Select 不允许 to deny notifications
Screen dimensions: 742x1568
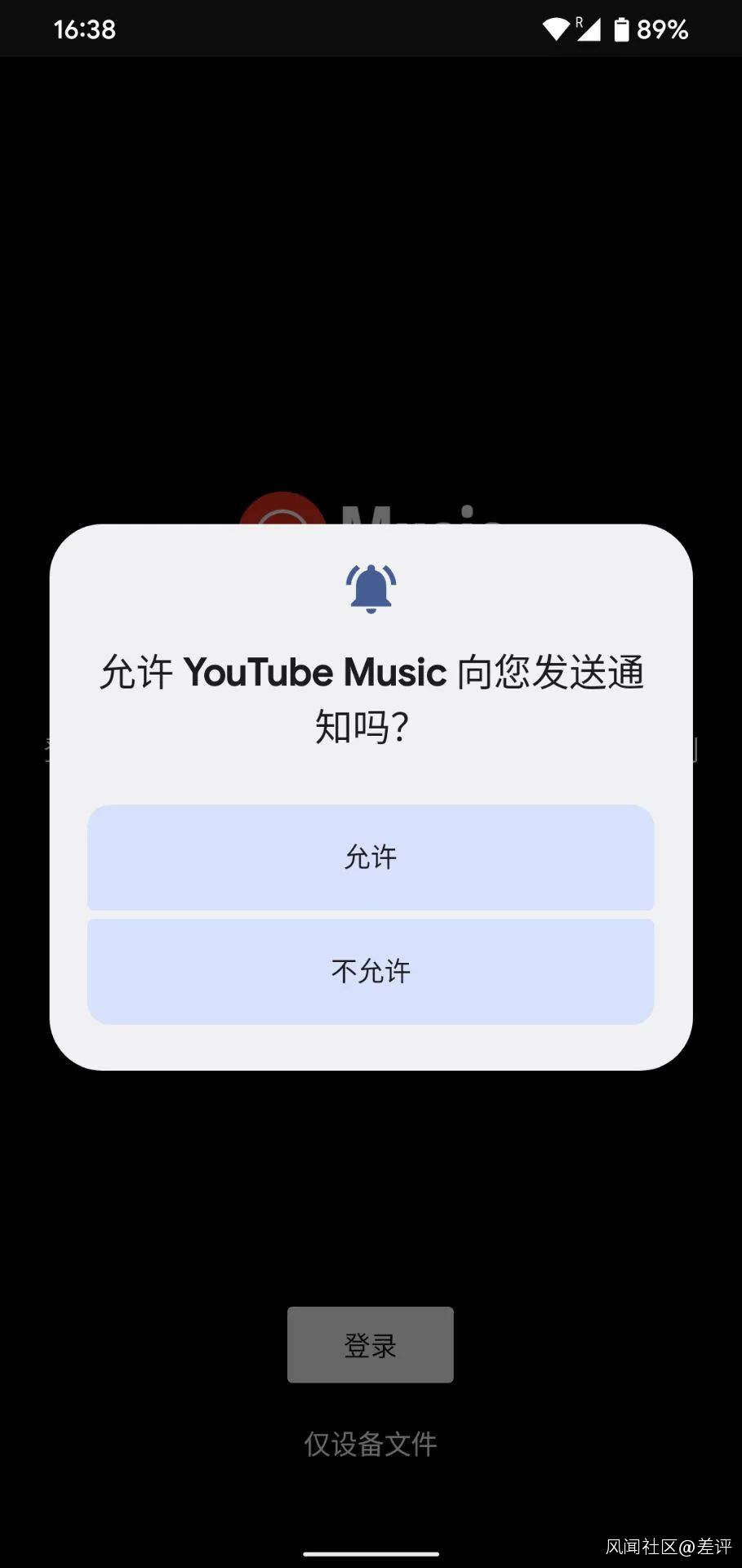point(371,972)
